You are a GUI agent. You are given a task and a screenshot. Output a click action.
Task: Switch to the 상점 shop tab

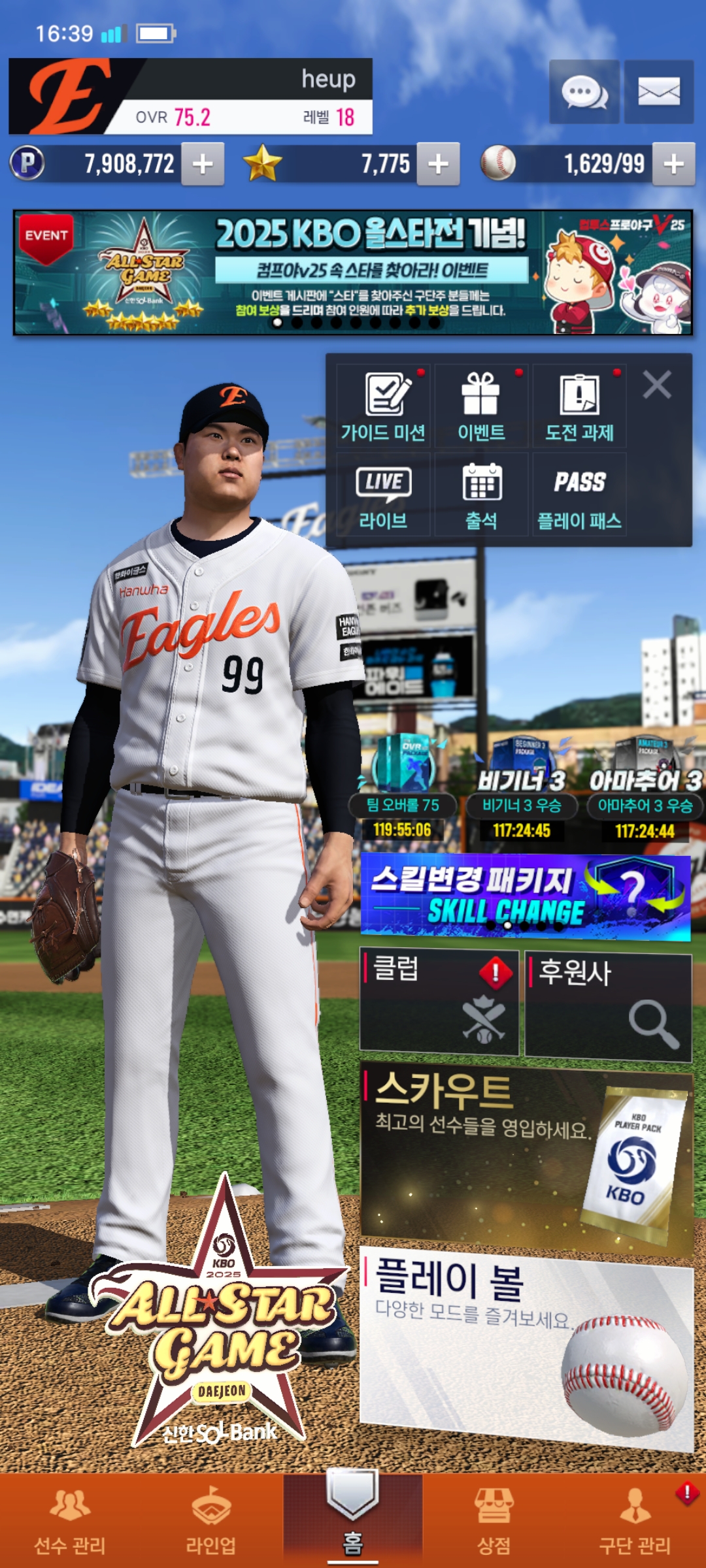tap(494, 1521)
